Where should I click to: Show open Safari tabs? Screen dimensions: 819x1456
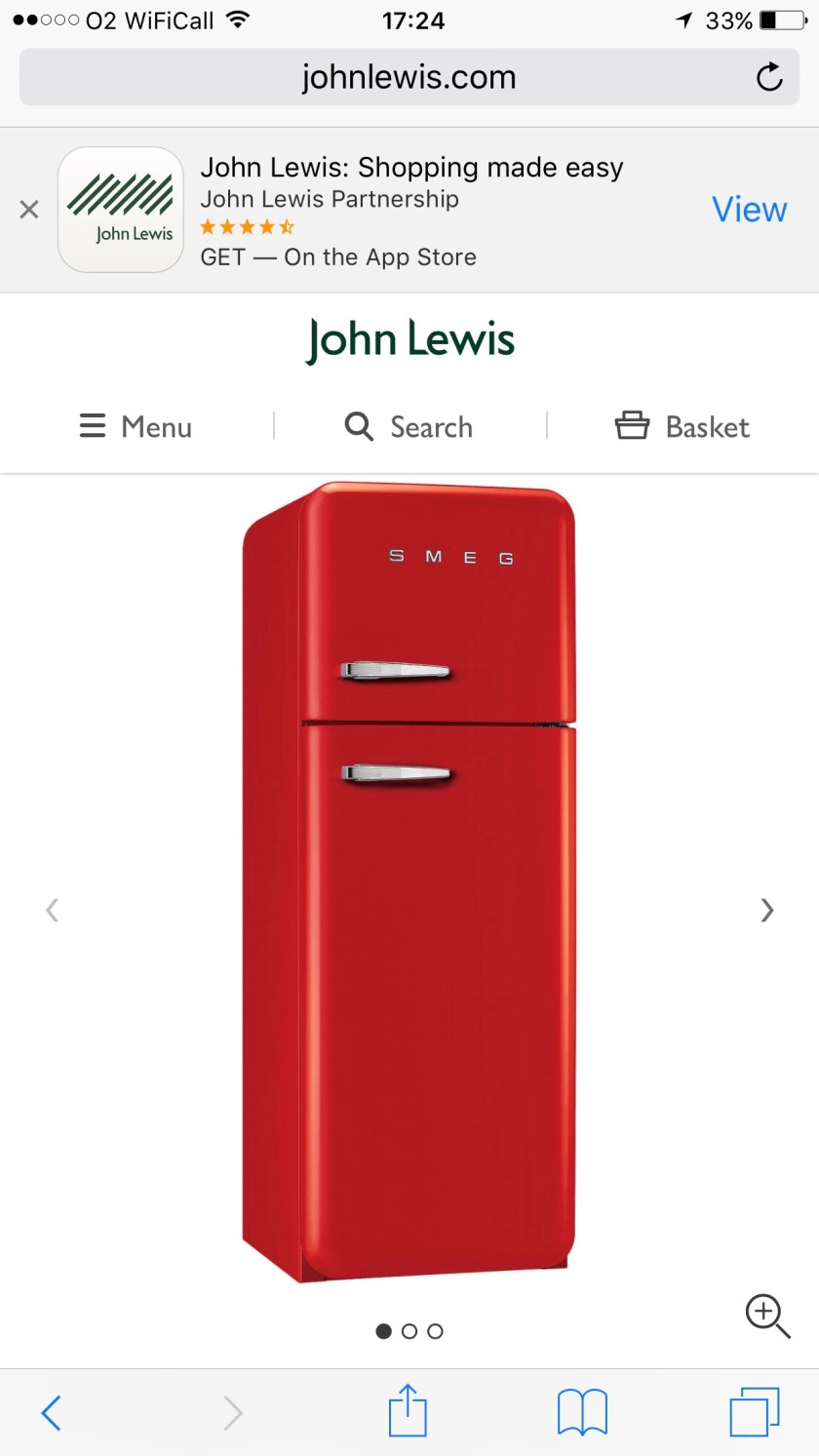click(x=755, y=1412)
